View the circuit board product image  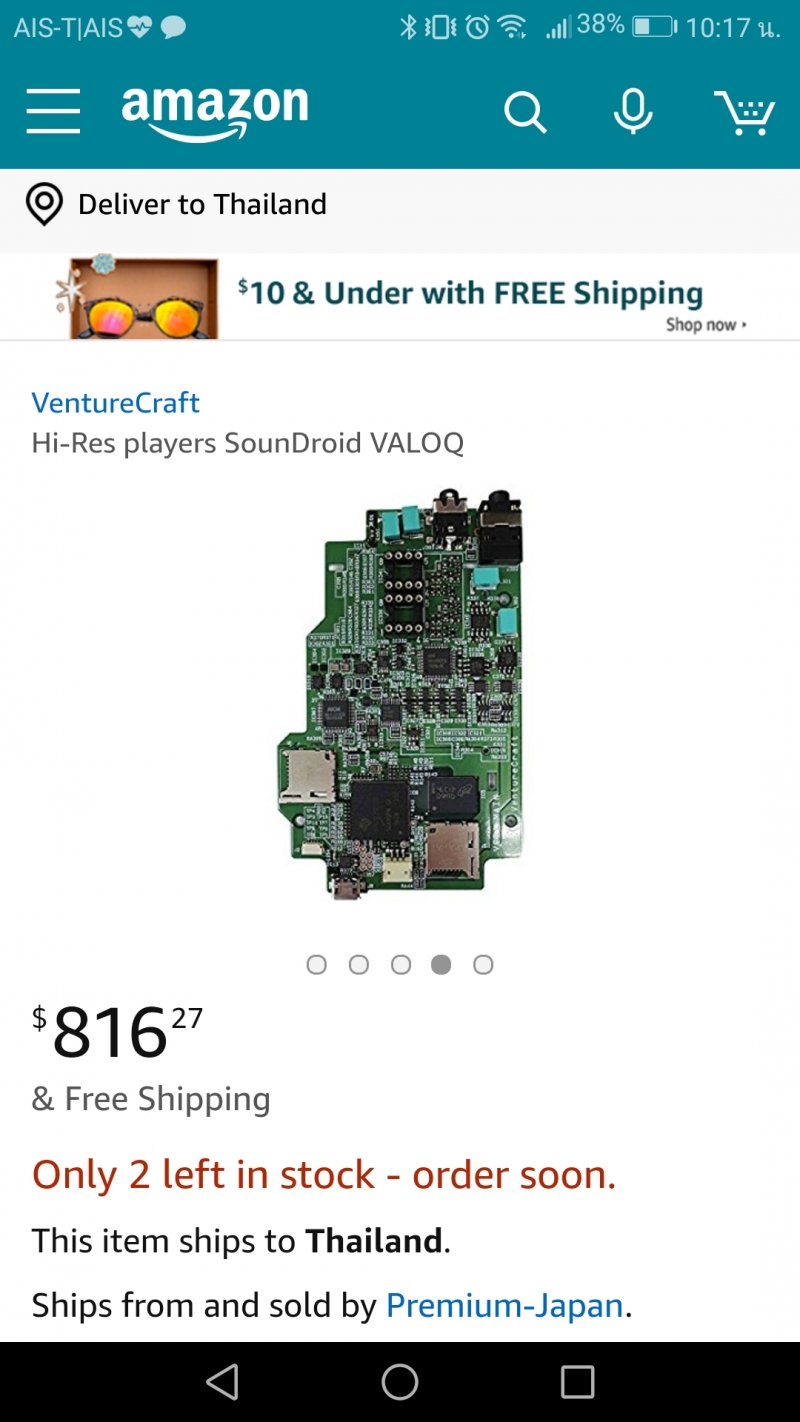(x=400, y=693)
